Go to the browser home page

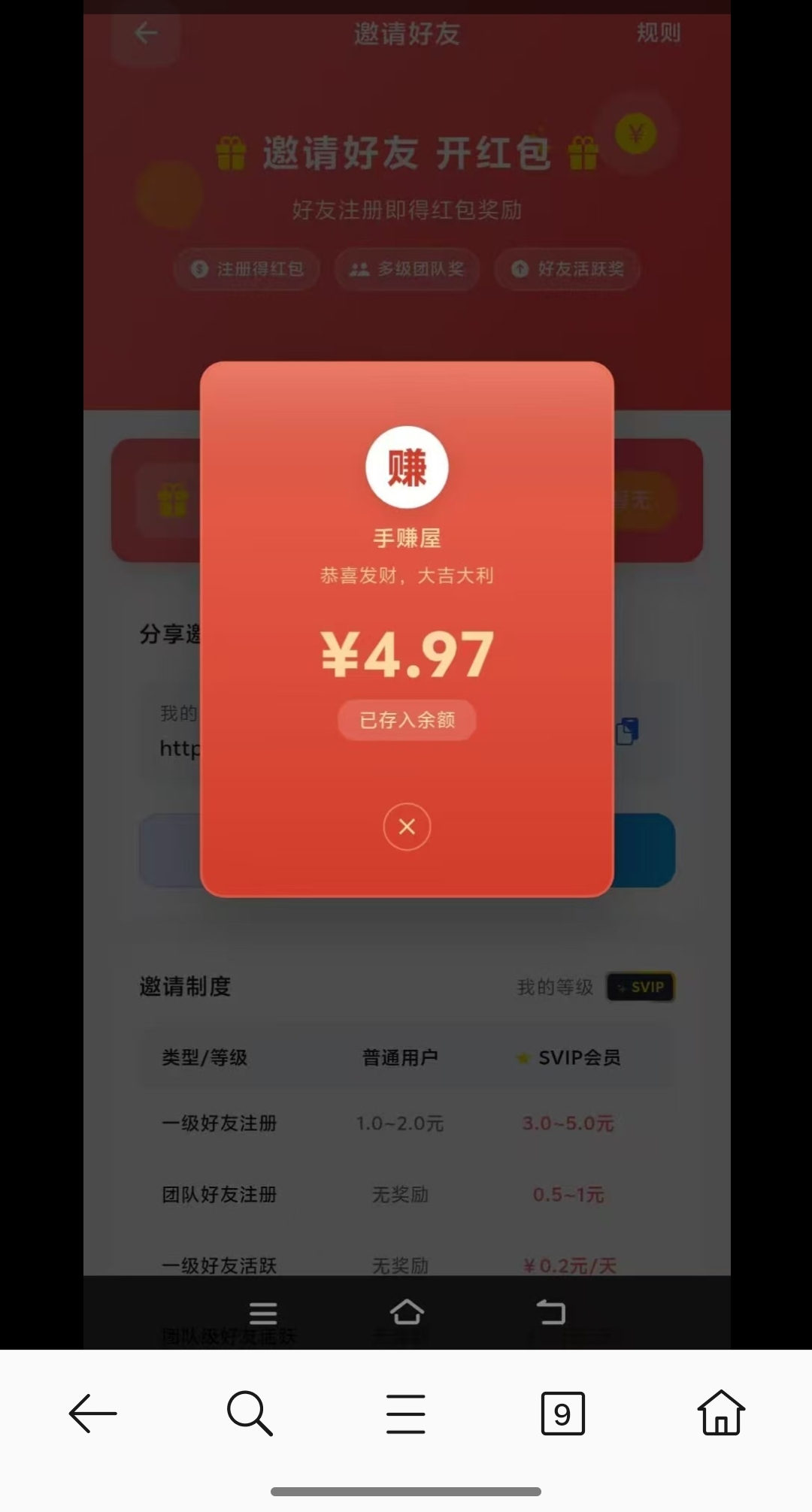[721, 1414]
